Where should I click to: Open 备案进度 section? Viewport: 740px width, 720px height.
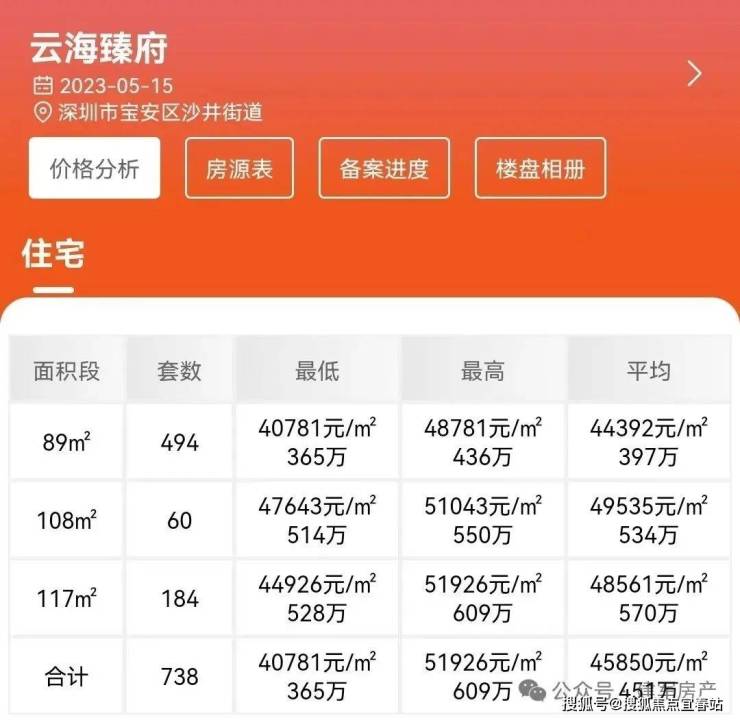coord(384,169)
